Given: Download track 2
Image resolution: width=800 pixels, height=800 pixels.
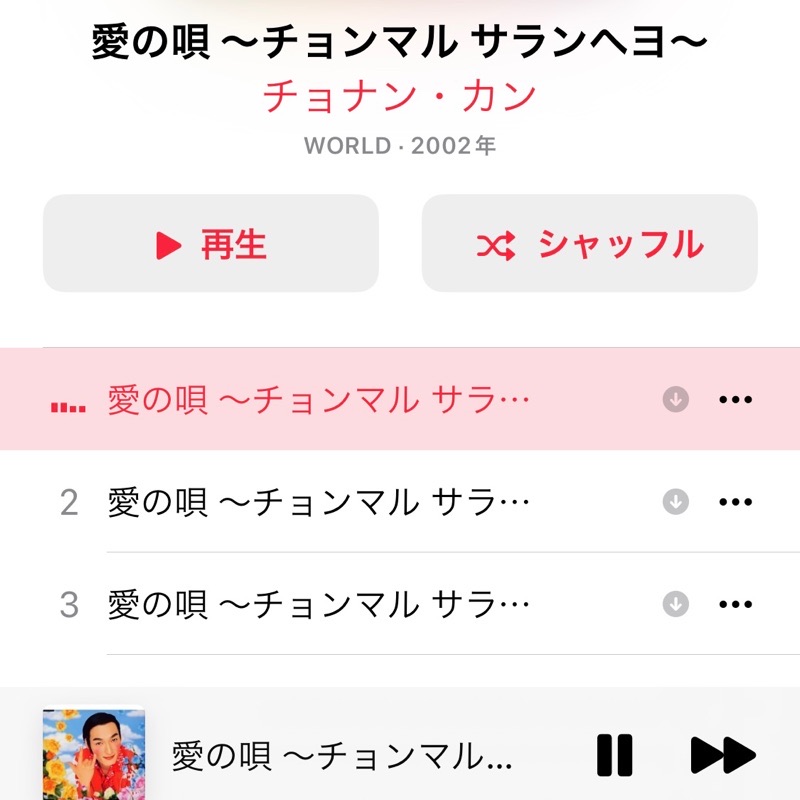Looking at the screenshot, I should (x=676, y=502).
